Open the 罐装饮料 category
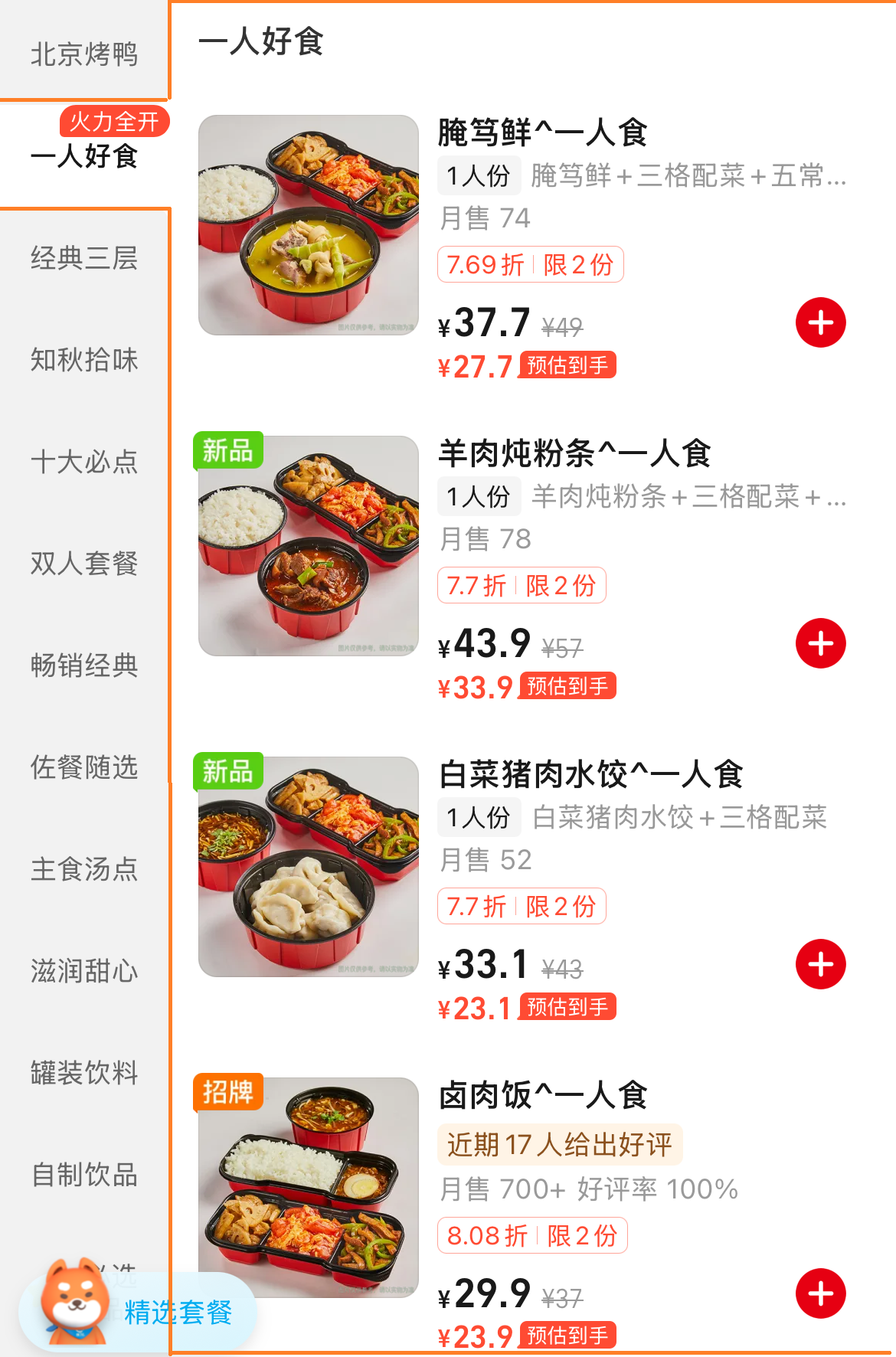The image size is (896, 1357). tap(84, 1073)
